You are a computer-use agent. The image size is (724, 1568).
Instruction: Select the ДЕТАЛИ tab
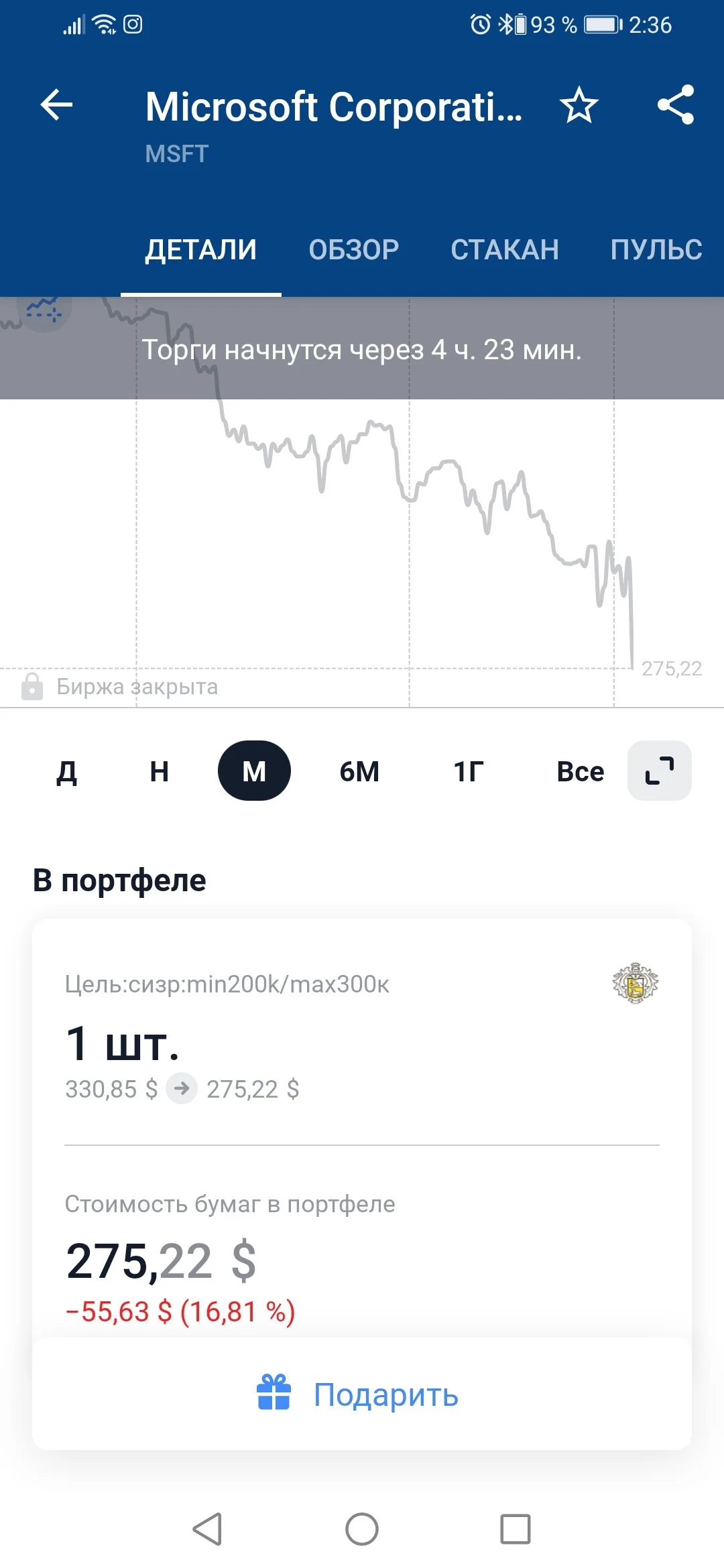coord(201,250)
